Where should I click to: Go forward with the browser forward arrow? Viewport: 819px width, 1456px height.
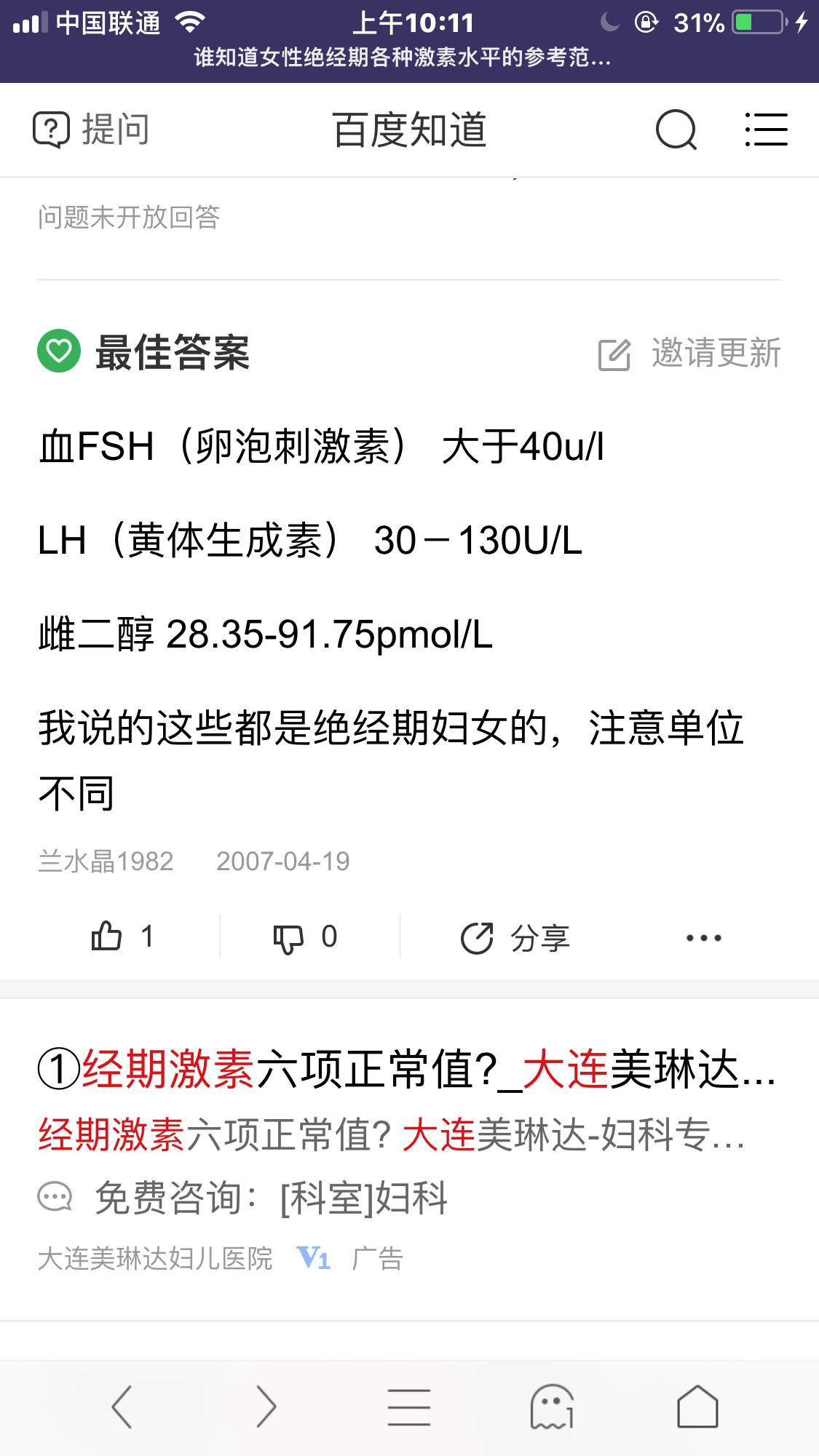click(x=266, y=1407)
